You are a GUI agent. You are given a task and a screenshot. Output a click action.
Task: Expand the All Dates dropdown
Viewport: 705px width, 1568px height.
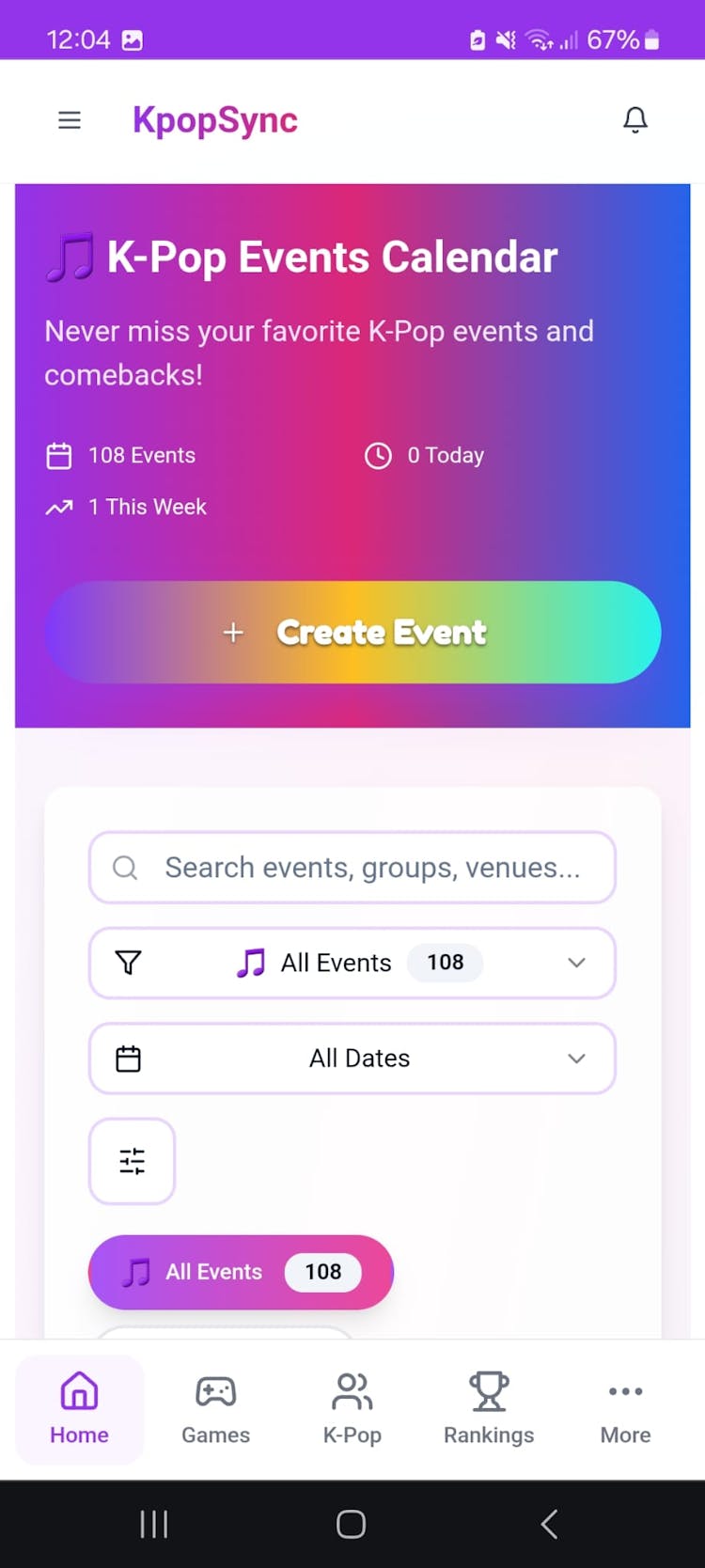point(352,1058)
